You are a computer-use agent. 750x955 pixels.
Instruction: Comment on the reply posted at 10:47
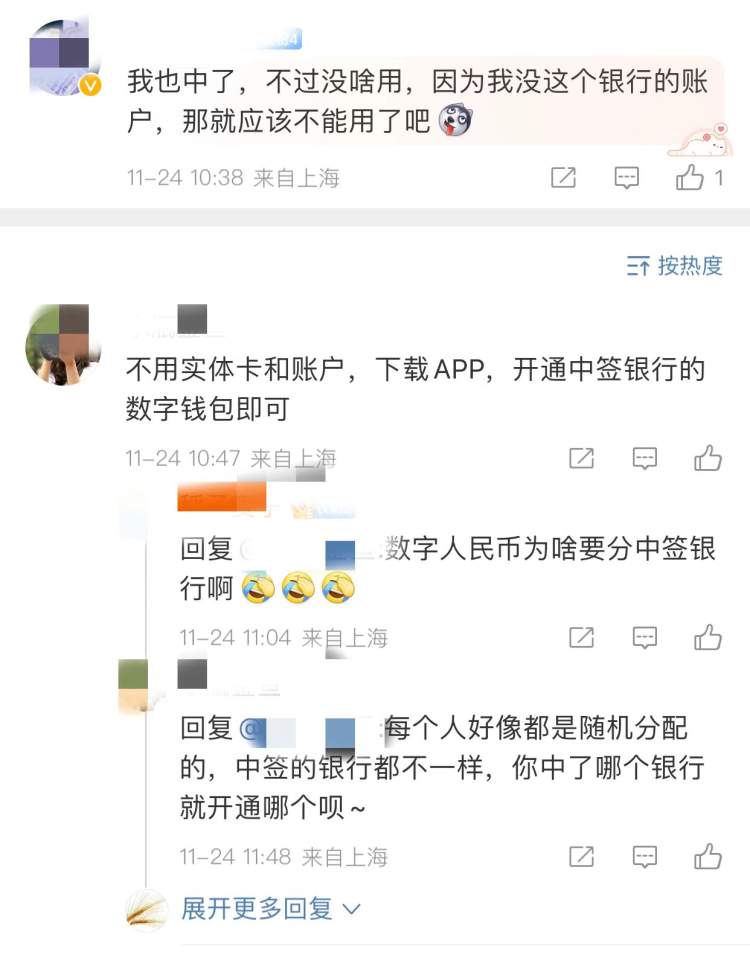(x=645, y=458)
